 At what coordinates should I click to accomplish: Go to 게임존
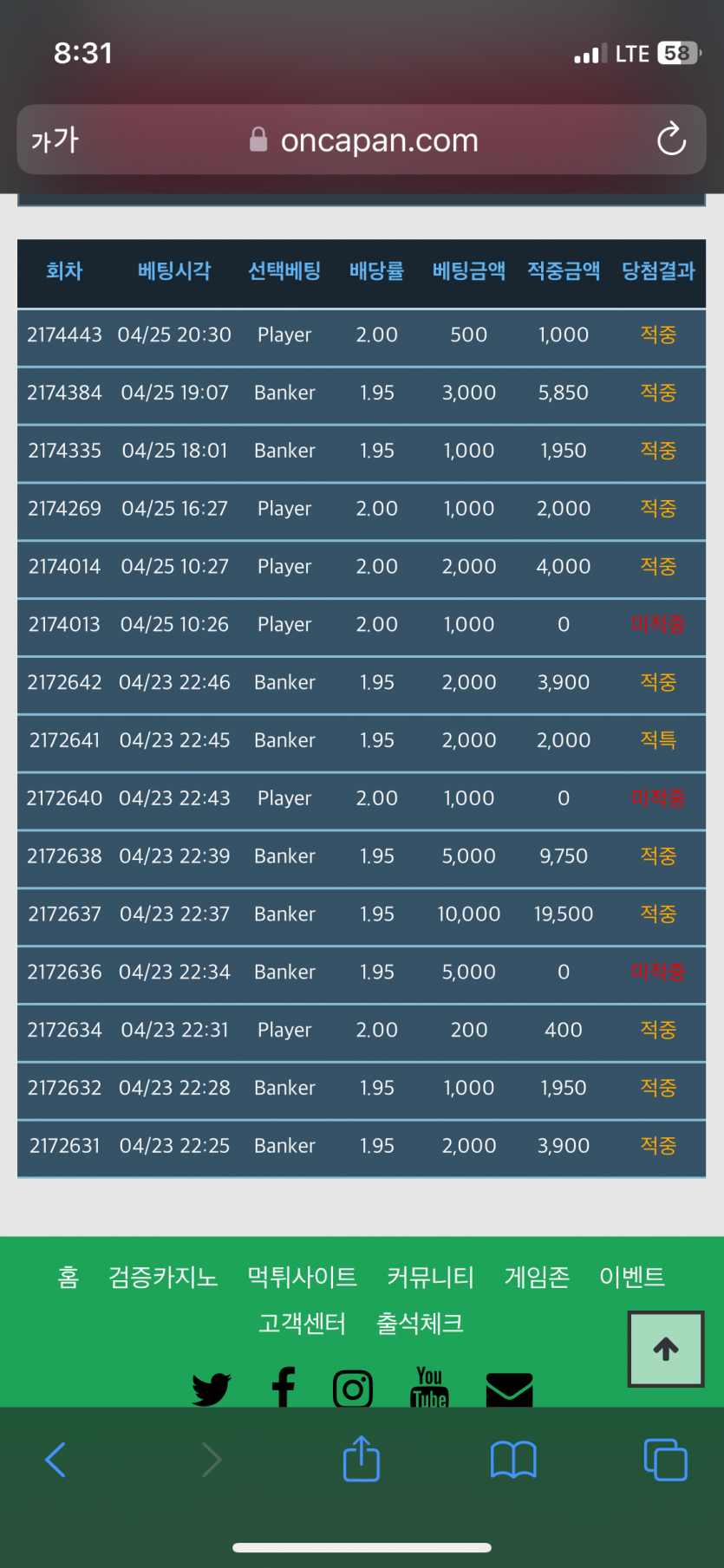(537, 1277)
